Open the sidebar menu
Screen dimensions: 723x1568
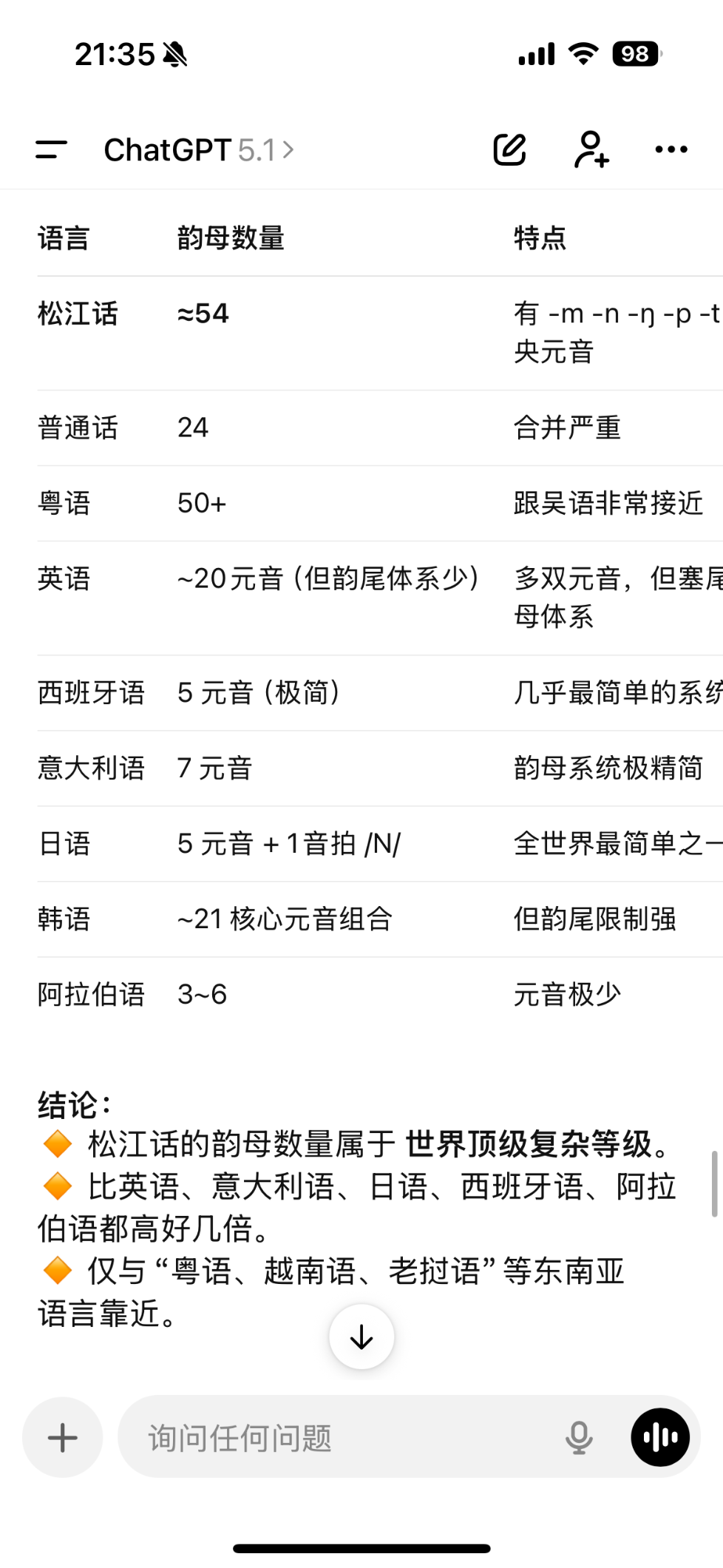tap(51, 150)
